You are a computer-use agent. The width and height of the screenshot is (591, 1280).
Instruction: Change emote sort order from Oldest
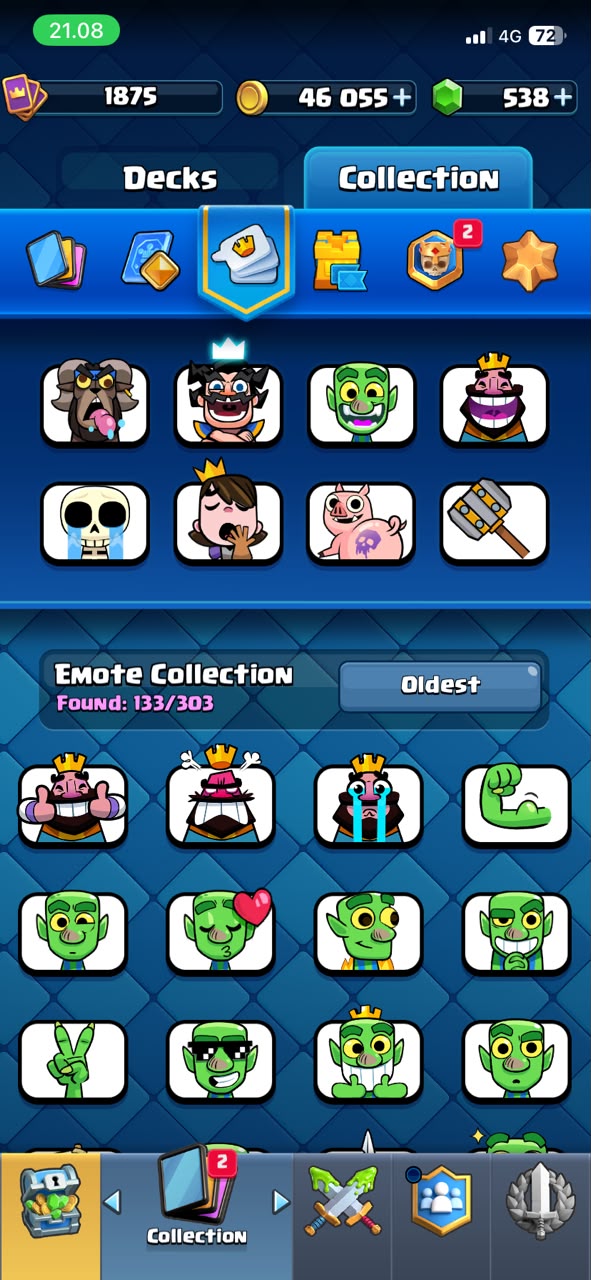coord(440,685)
